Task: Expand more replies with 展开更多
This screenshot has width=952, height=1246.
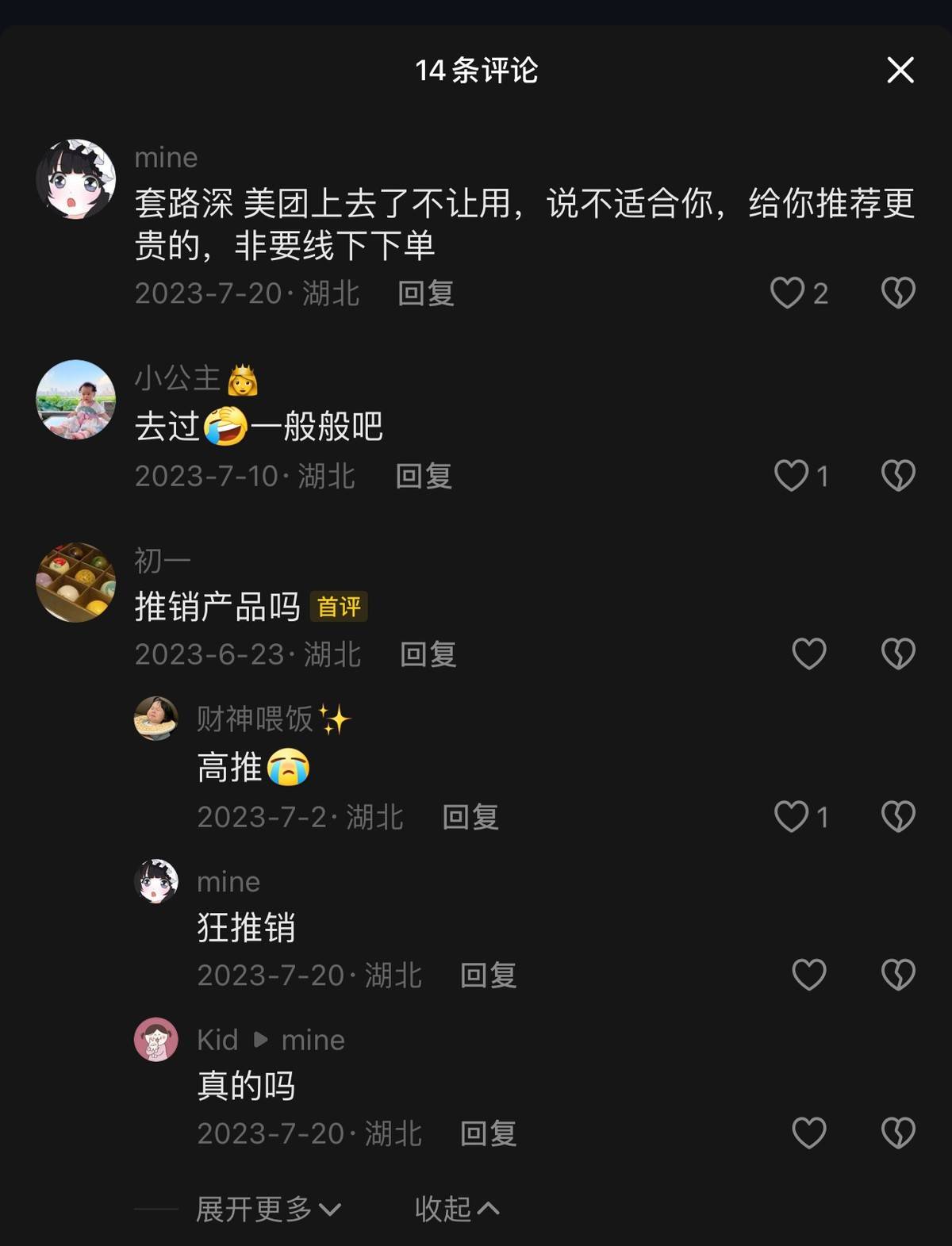Action: pos(268,1209)
